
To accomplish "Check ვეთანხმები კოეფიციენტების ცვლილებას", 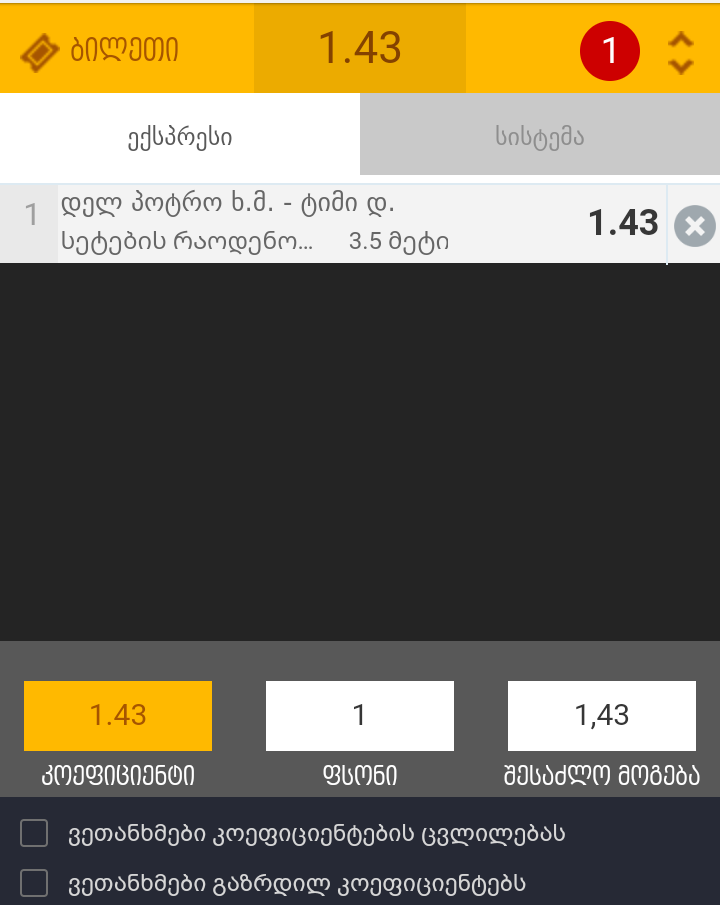I will coord(35,833).
